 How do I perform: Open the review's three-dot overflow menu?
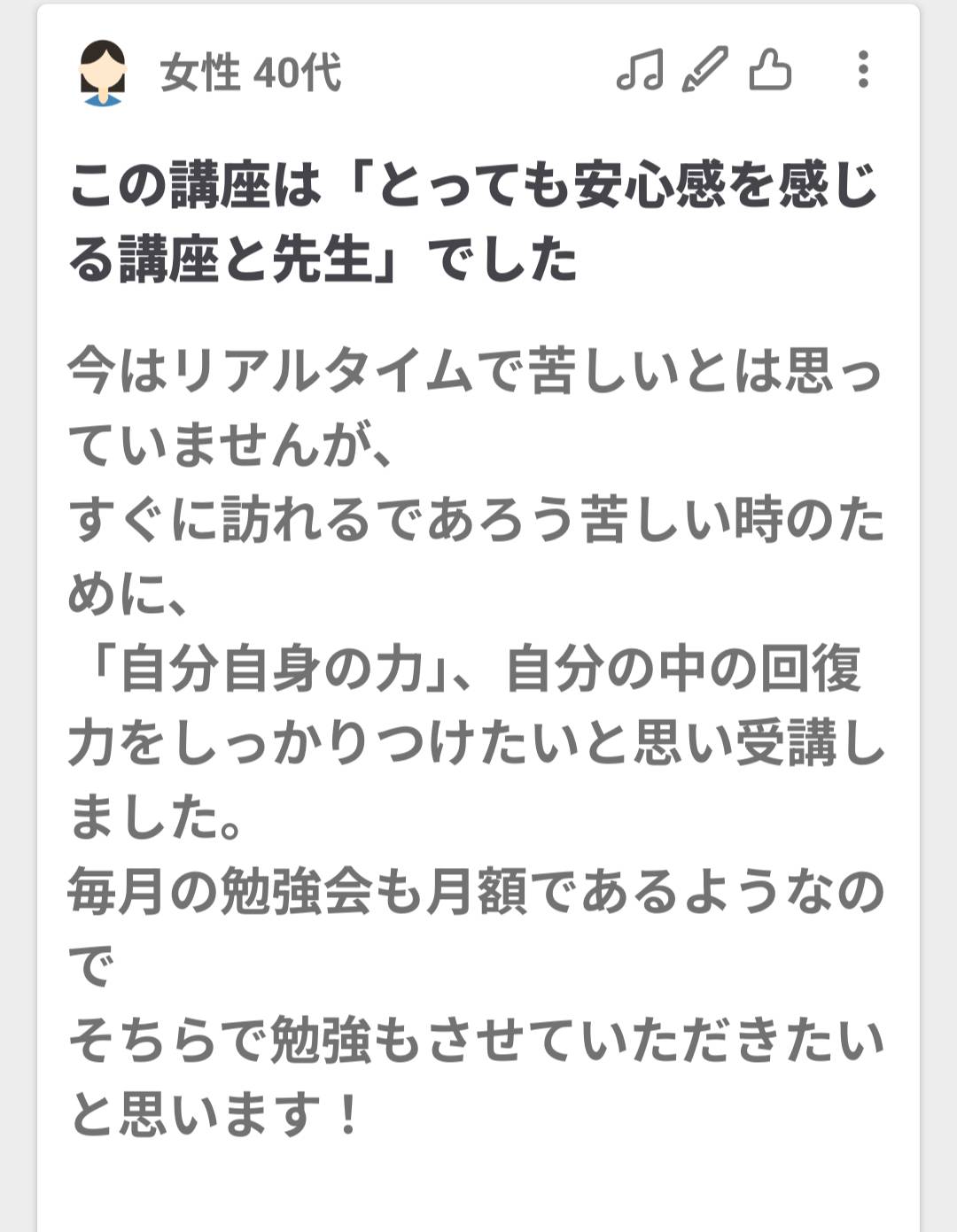click(862, 70)
